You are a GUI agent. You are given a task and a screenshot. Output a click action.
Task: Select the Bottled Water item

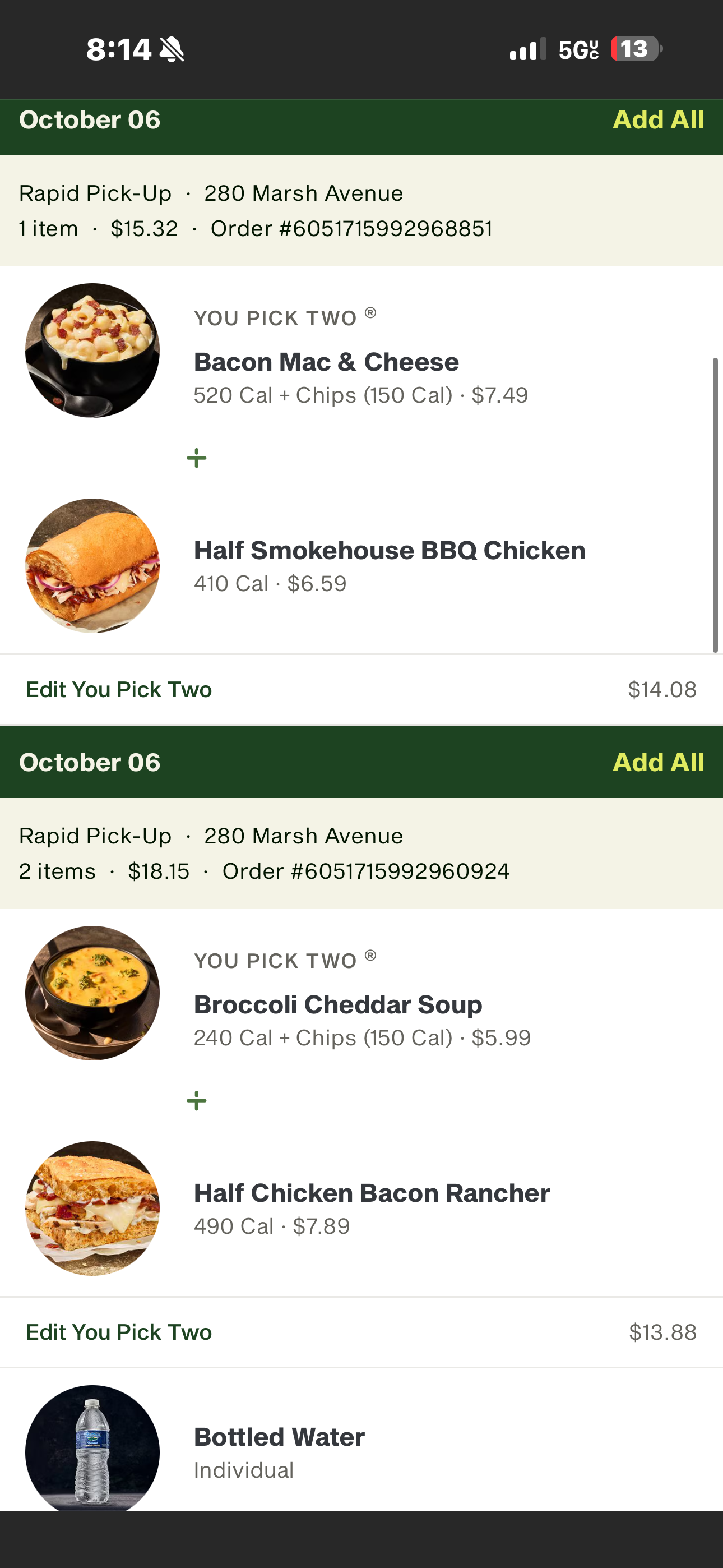pyautogui.click(x=279, y=1438)
